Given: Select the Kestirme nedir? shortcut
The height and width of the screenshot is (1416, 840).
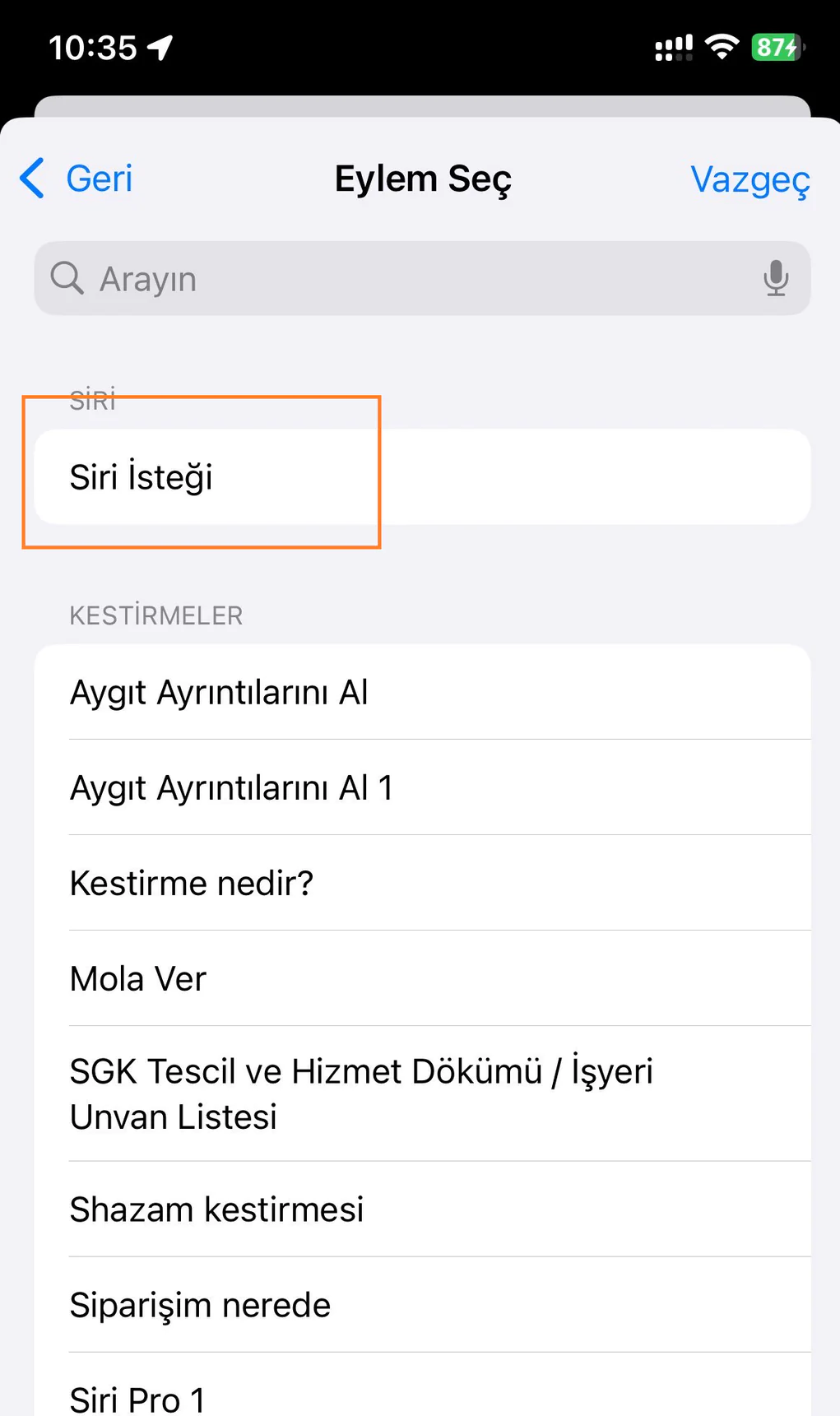Looking at the screenshot, I should (x=191, y=883).
